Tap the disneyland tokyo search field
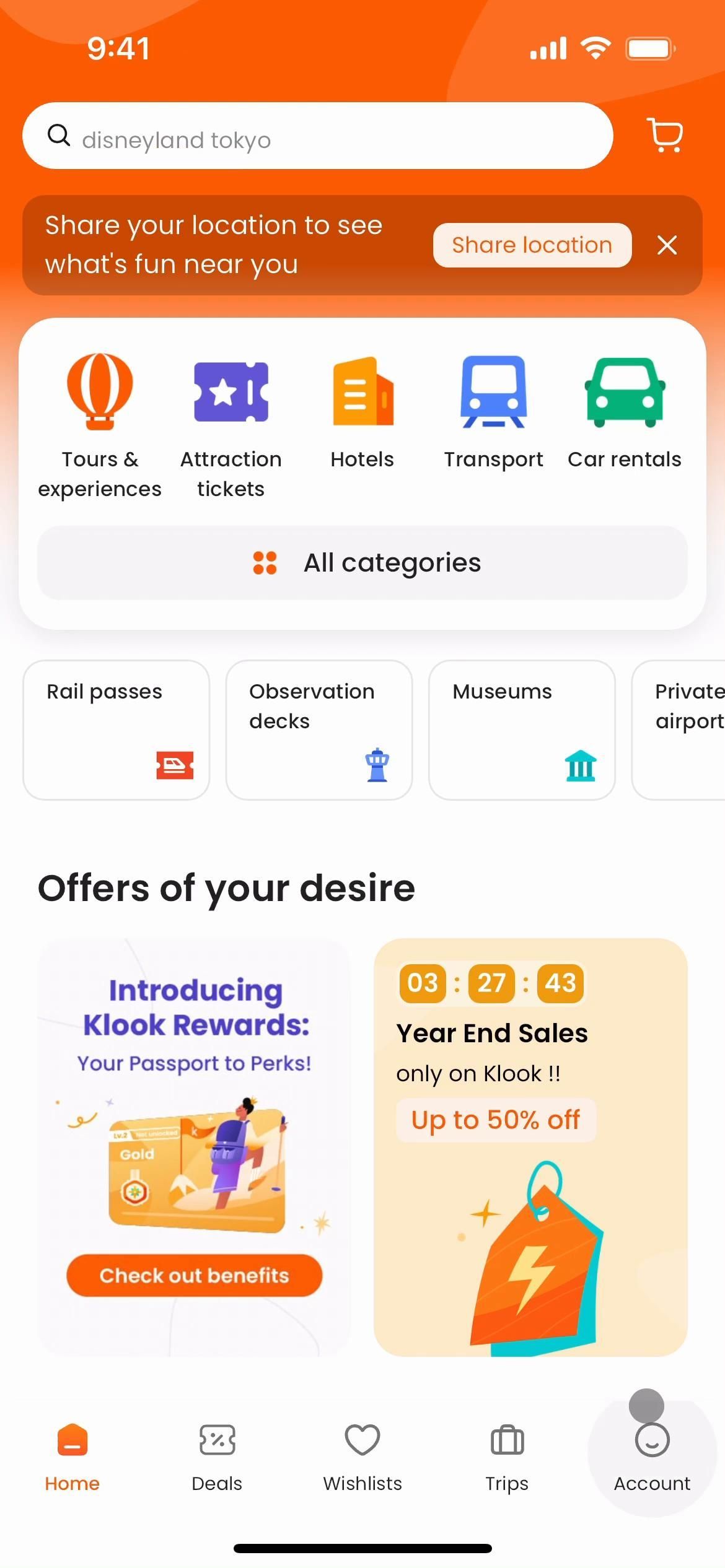725x1568 pixels. tap(317, 136)
